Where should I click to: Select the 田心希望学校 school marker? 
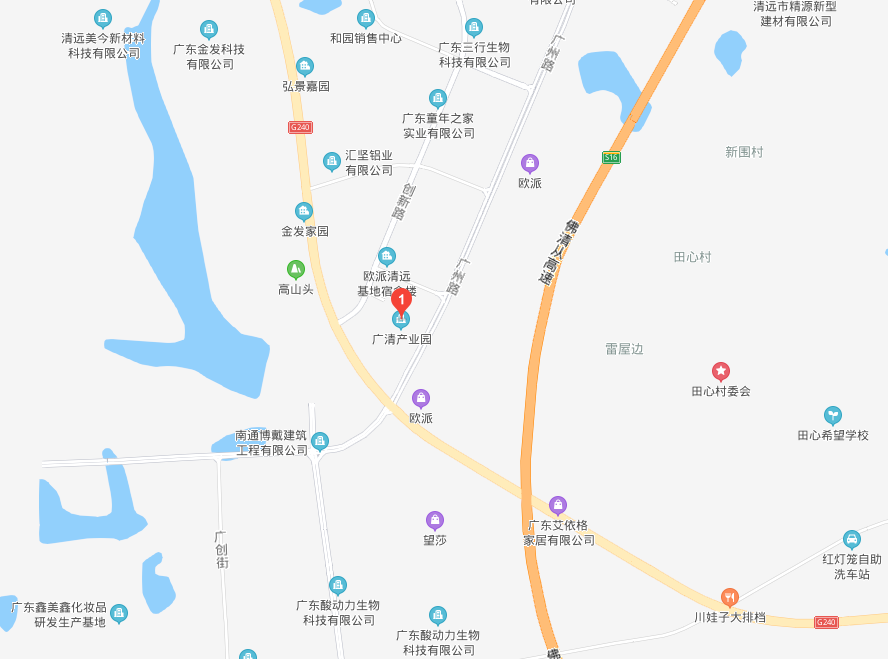click(x=833, y=414)
